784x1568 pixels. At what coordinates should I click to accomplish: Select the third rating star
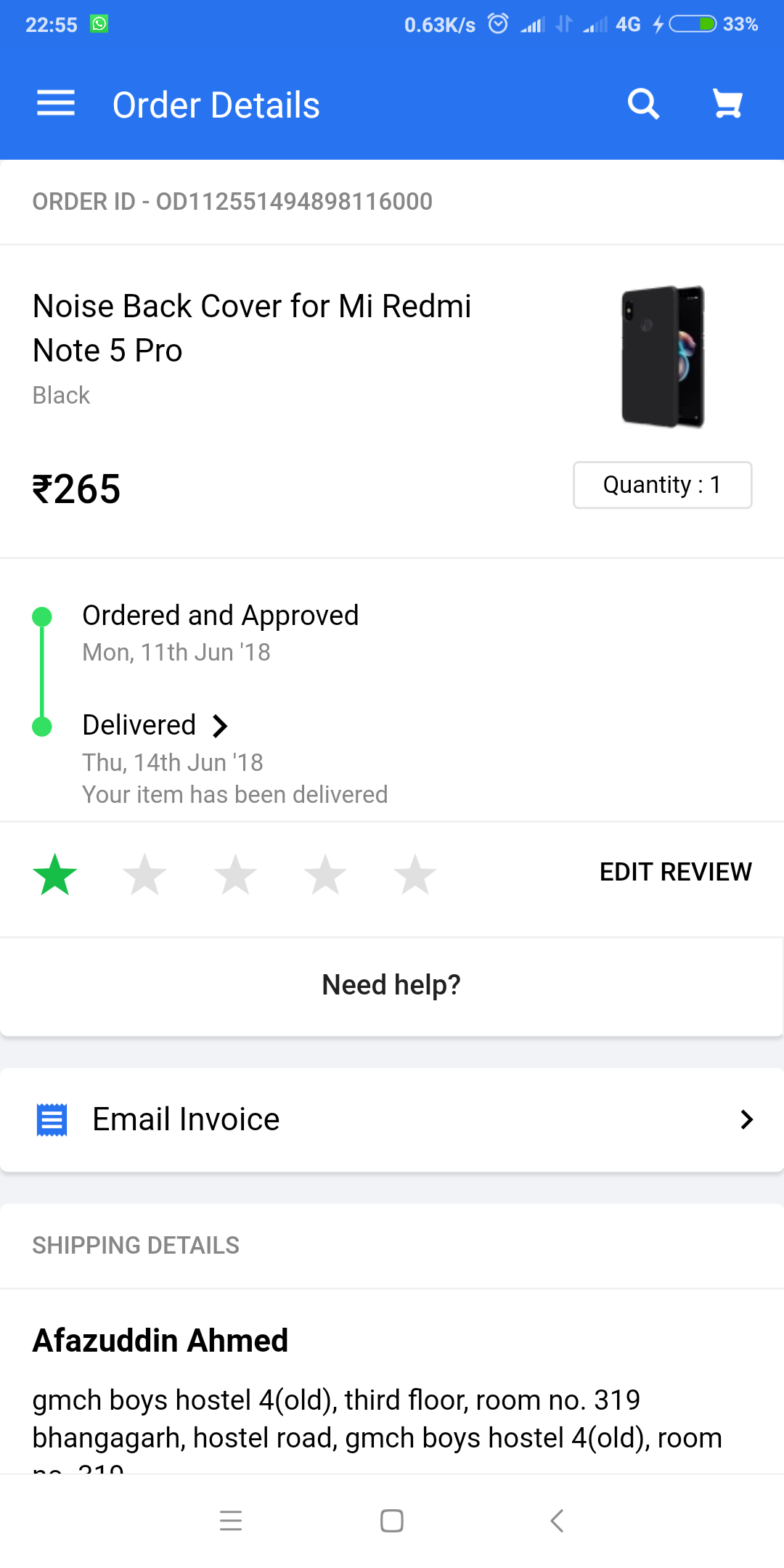click(235, 874)
